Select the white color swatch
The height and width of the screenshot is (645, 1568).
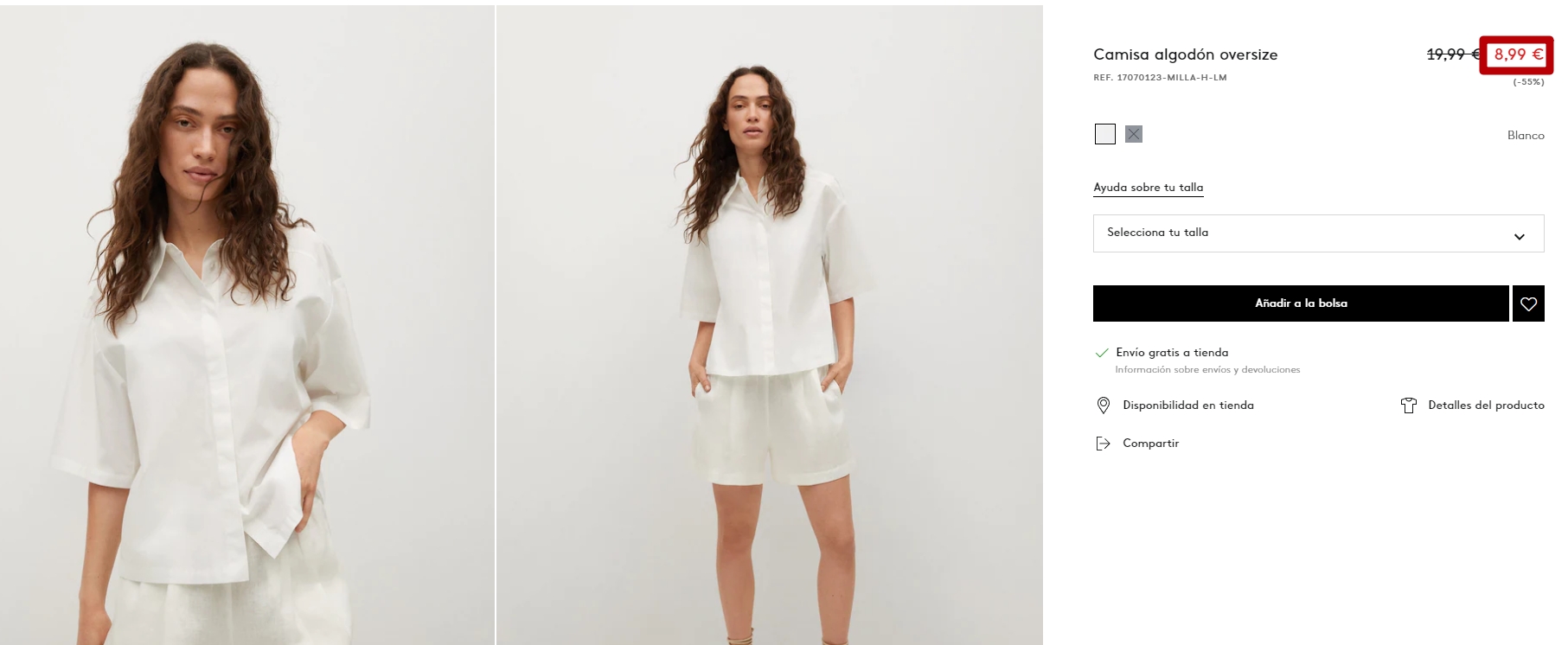pyautogui.click(x=1104, y=134)
